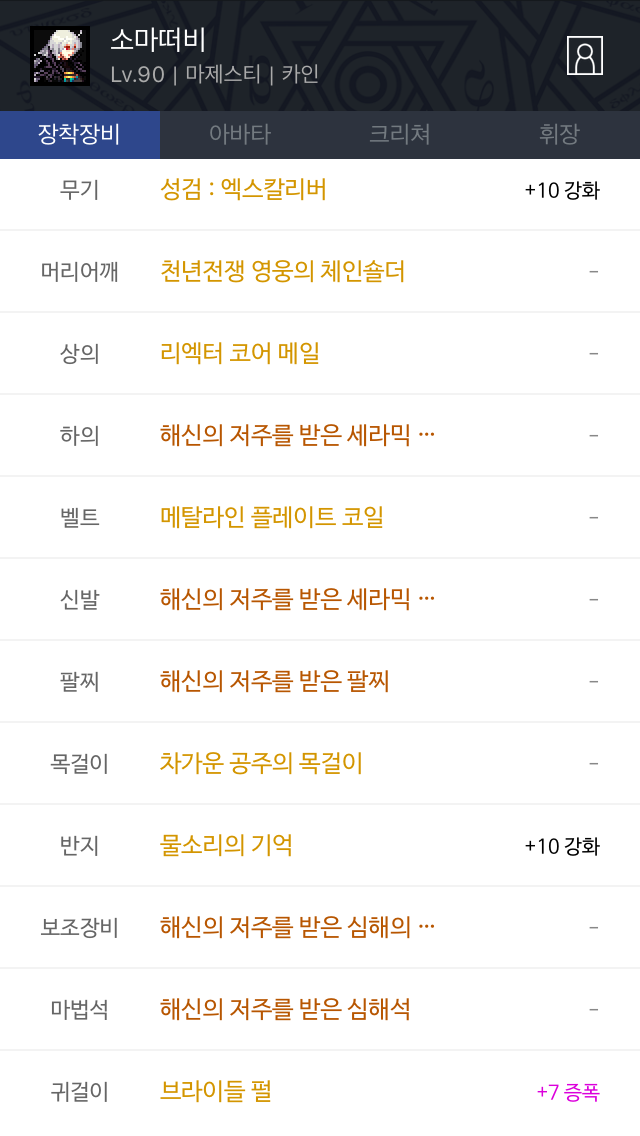
Task: View 해신의 저주를 받은 팔찌 details
Action: point(275,681)
